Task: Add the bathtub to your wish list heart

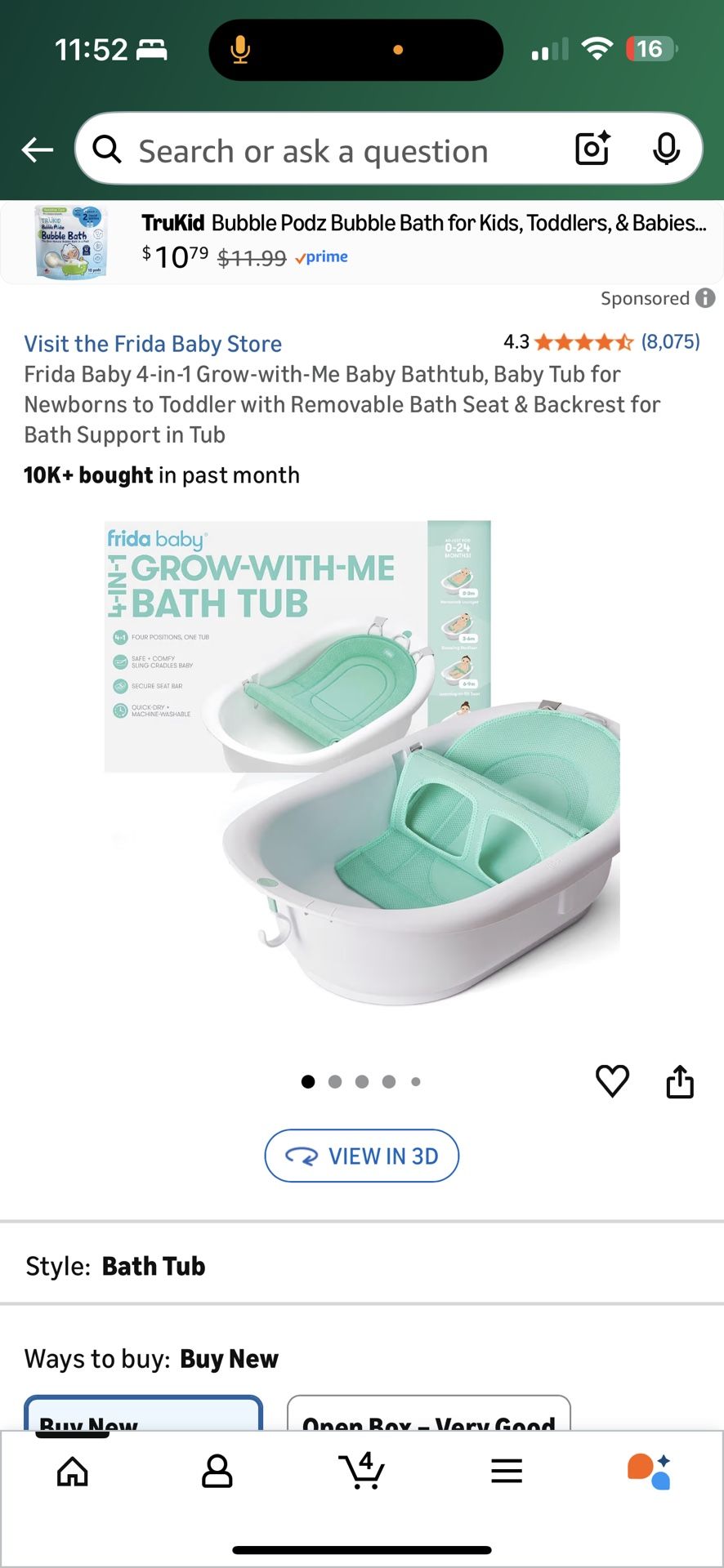Action: point(611,1081)
